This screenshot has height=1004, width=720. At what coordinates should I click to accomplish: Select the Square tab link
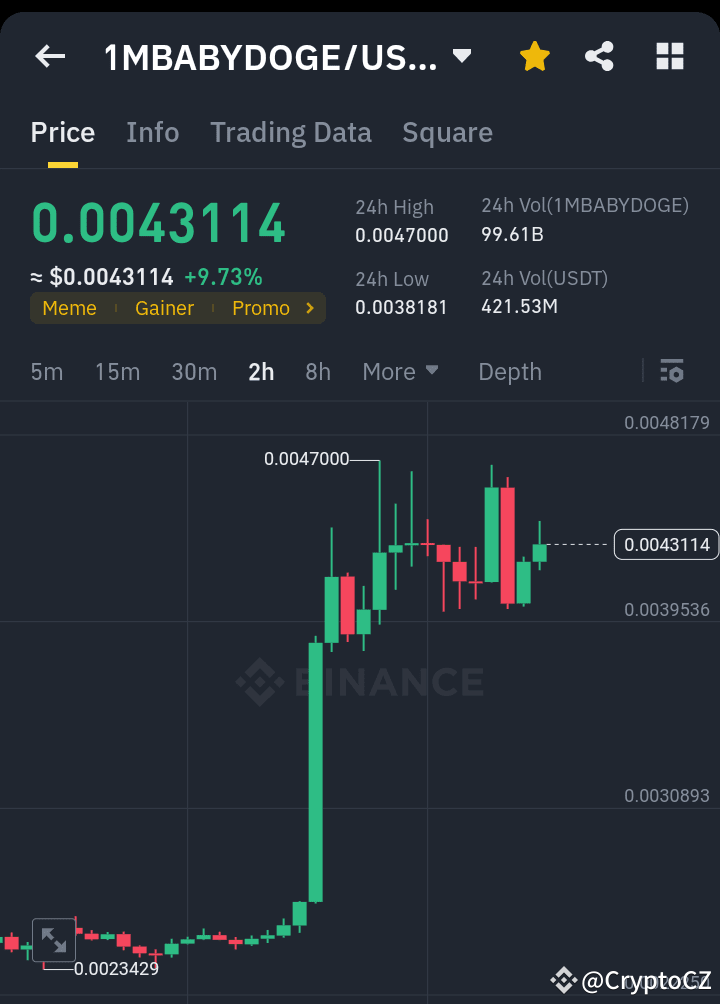coord(447,132)
